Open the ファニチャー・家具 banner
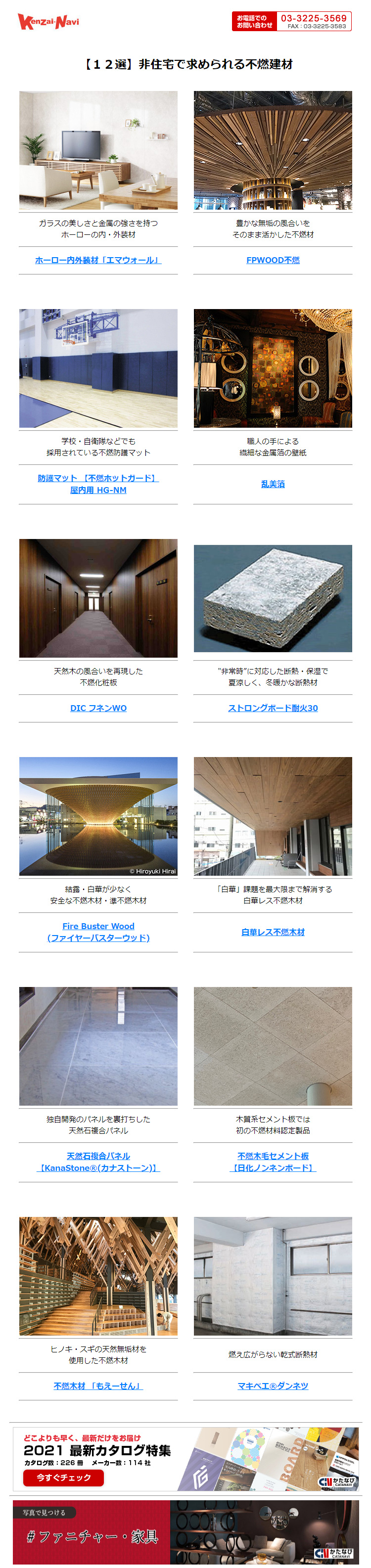The height and width of the screenshot is (1568, 371). (x=185, y=1531)
